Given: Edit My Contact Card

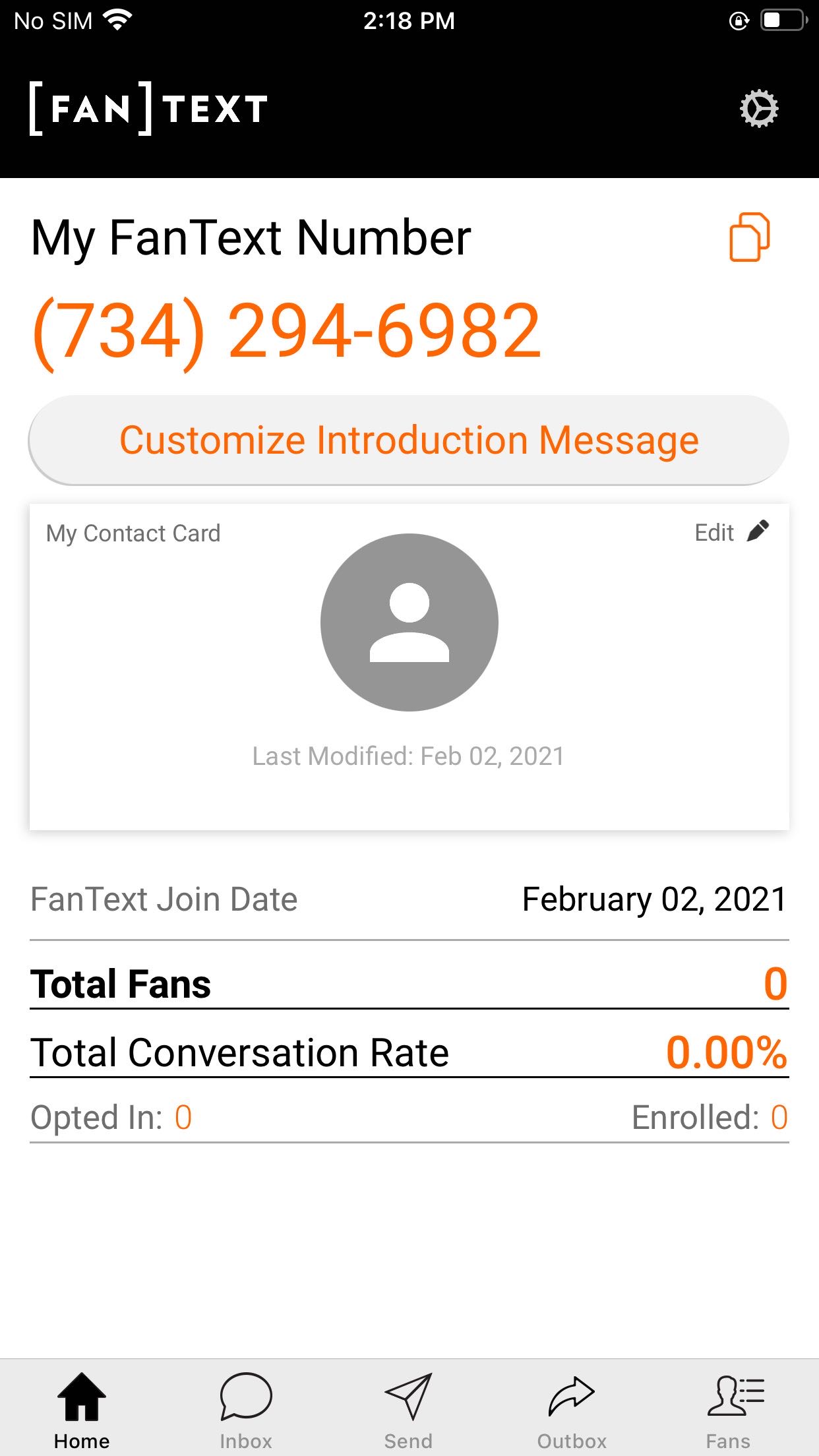Looking at the screenshot, I should (732, 531).
